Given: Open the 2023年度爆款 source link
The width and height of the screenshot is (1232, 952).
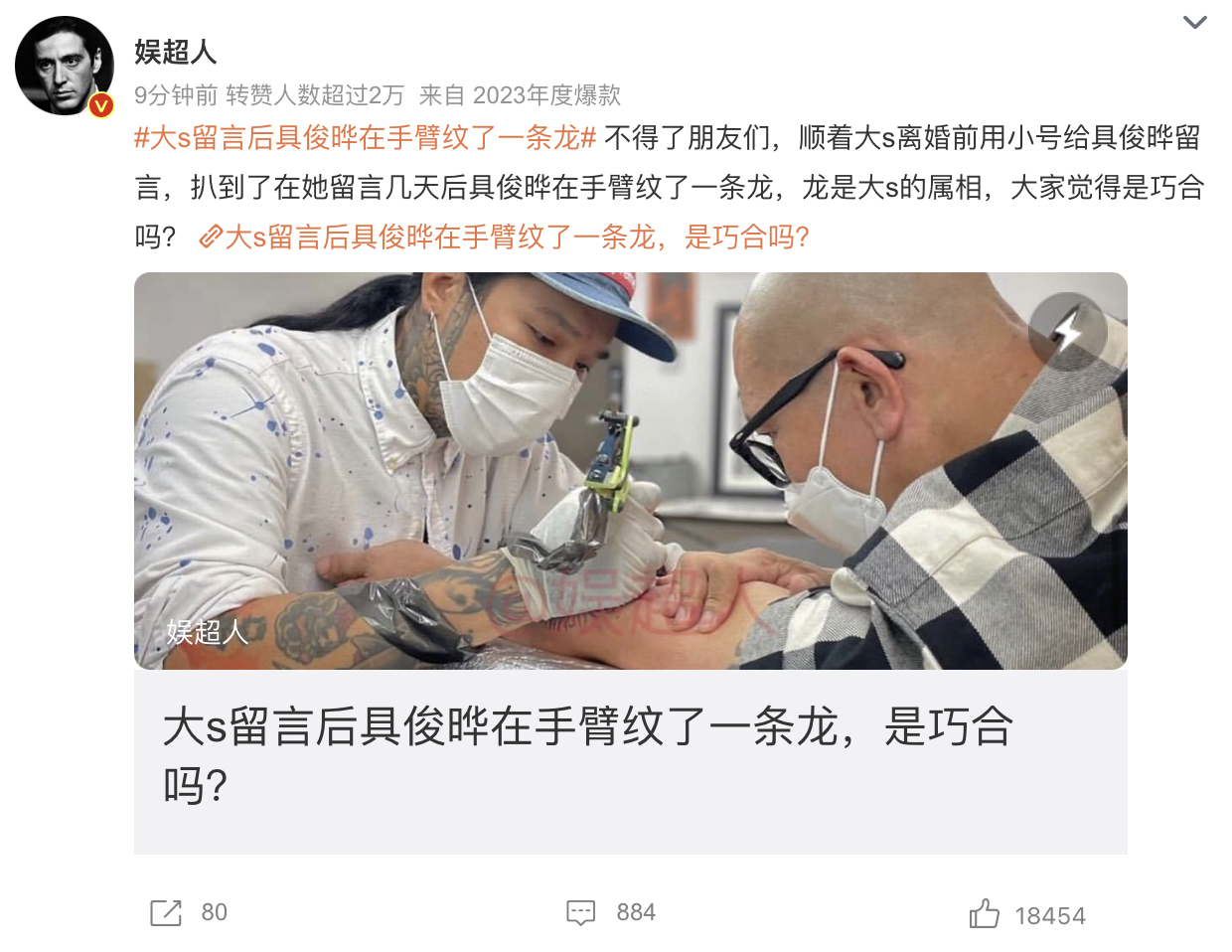Looking at the screenshot, I should coord(546,95).
